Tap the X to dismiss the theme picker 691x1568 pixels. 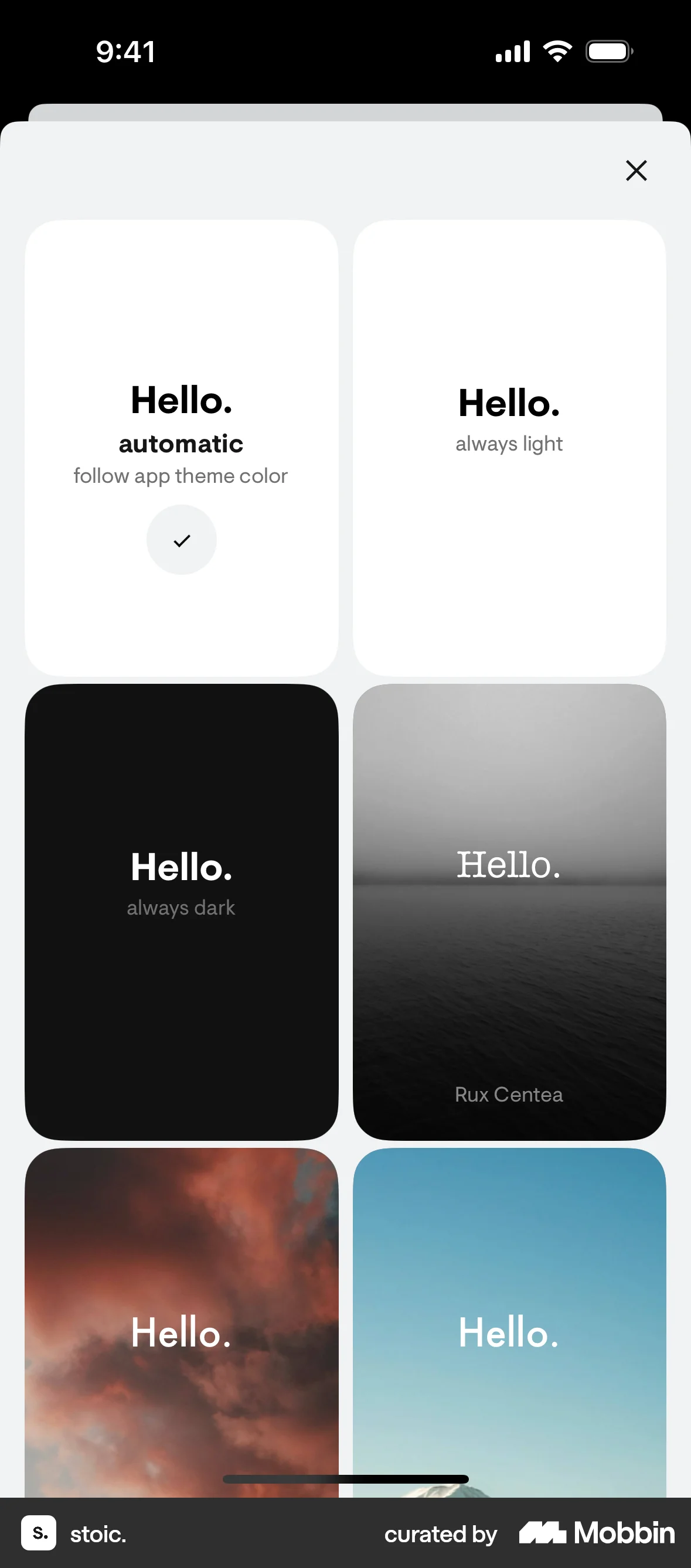[x=636, y=171]
